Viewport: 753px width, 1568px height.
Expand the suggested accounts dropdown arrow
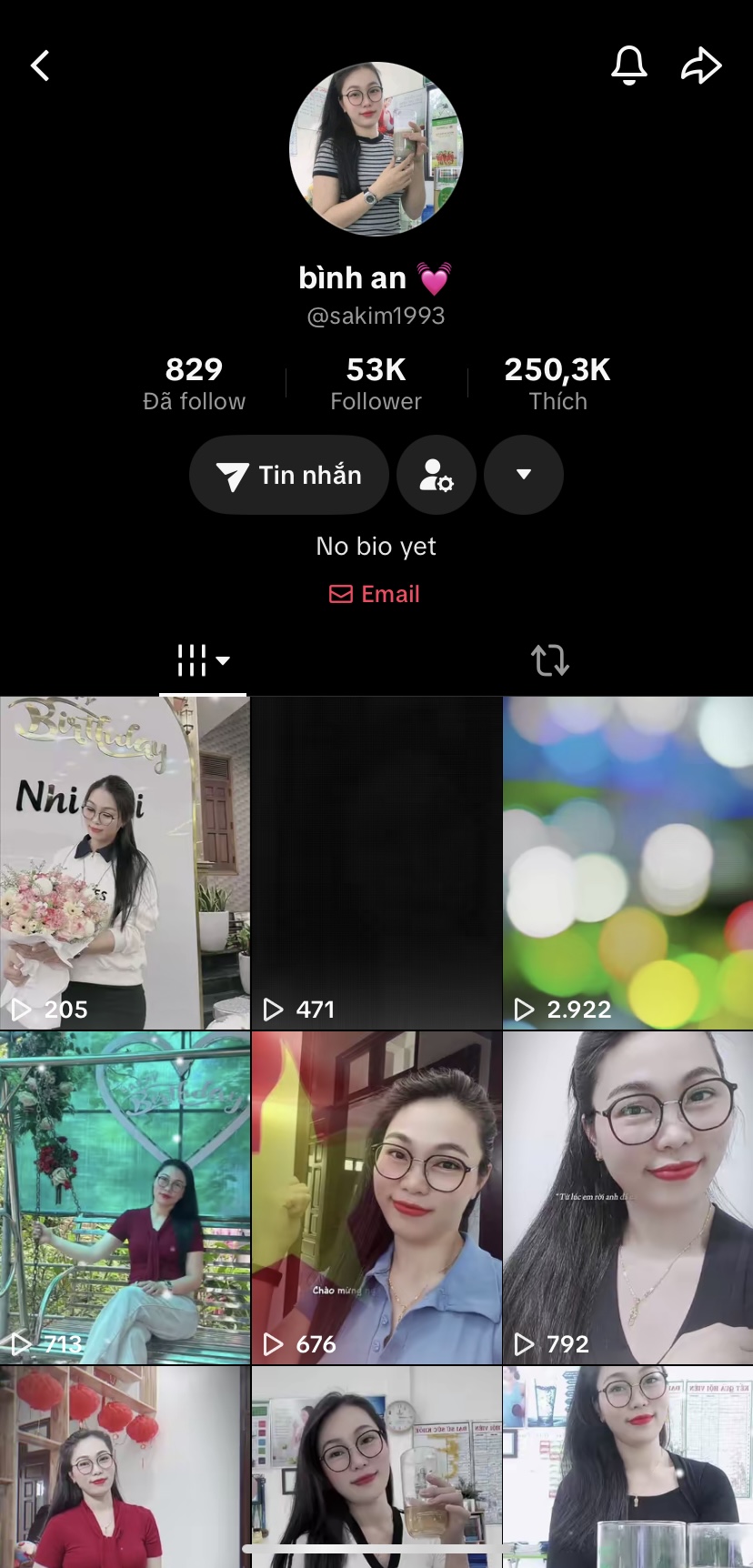coord(524,475)
